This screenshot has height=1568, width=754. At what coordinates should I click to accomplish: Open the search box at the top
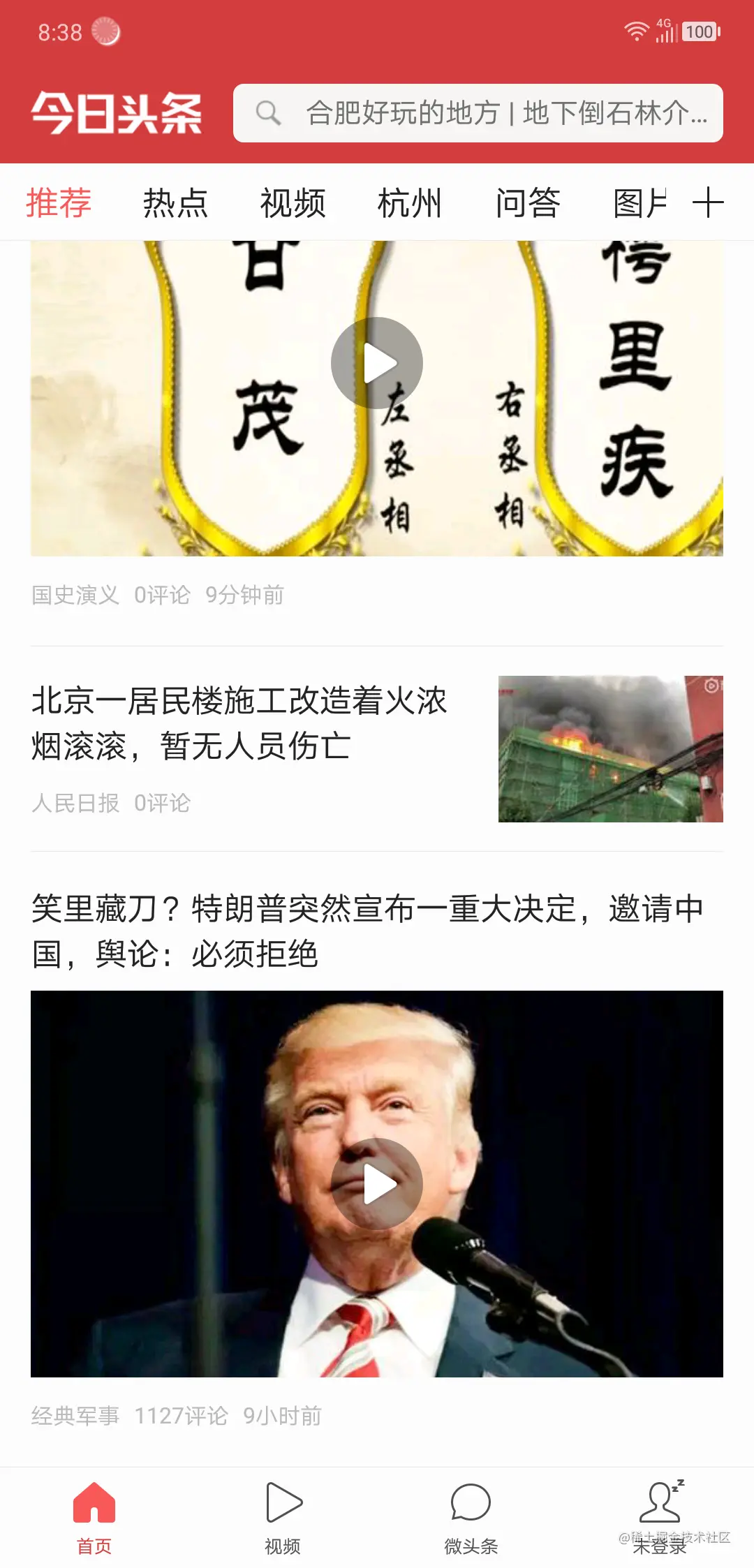(x=478, y=113)
